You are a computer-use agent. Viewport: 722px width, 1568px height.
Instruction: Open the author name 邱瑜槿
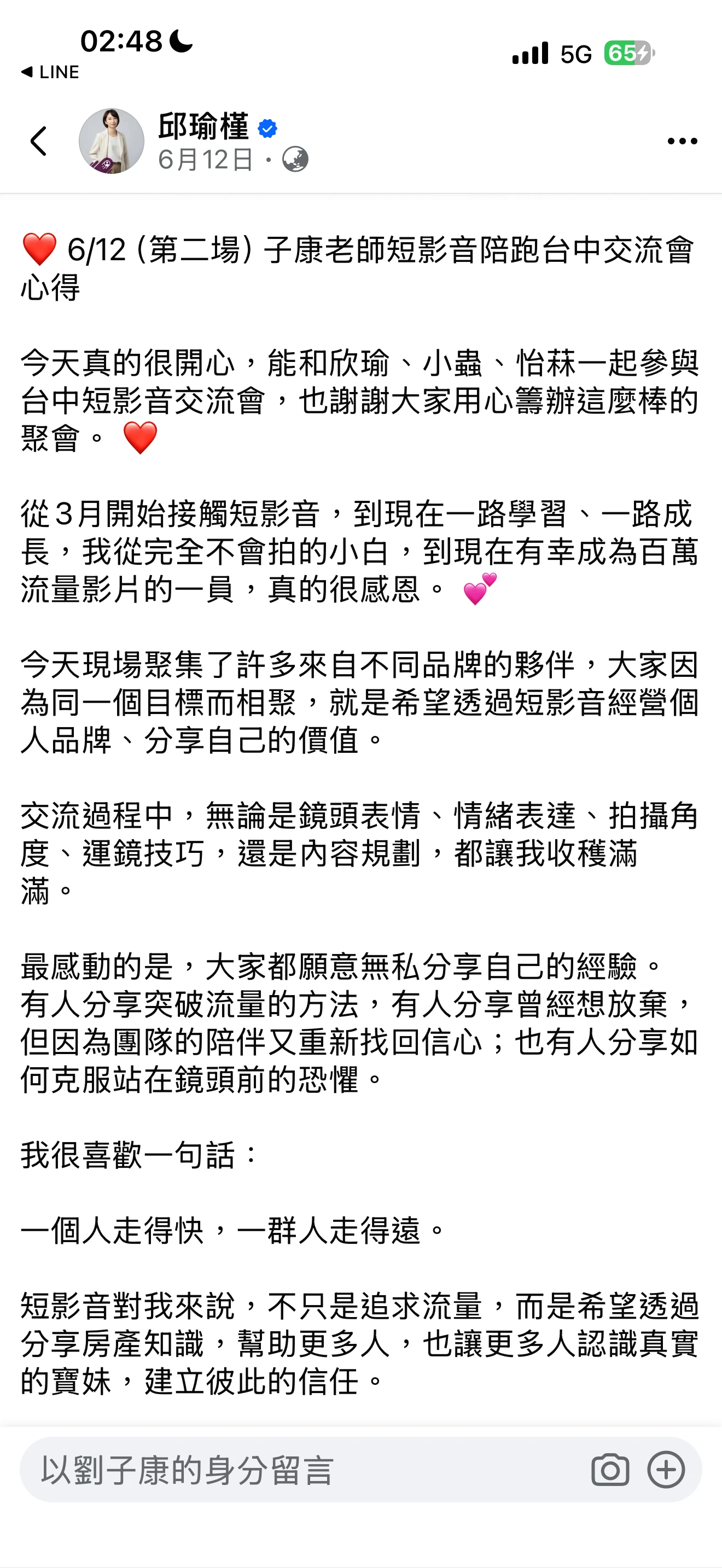tap(203, 127)
